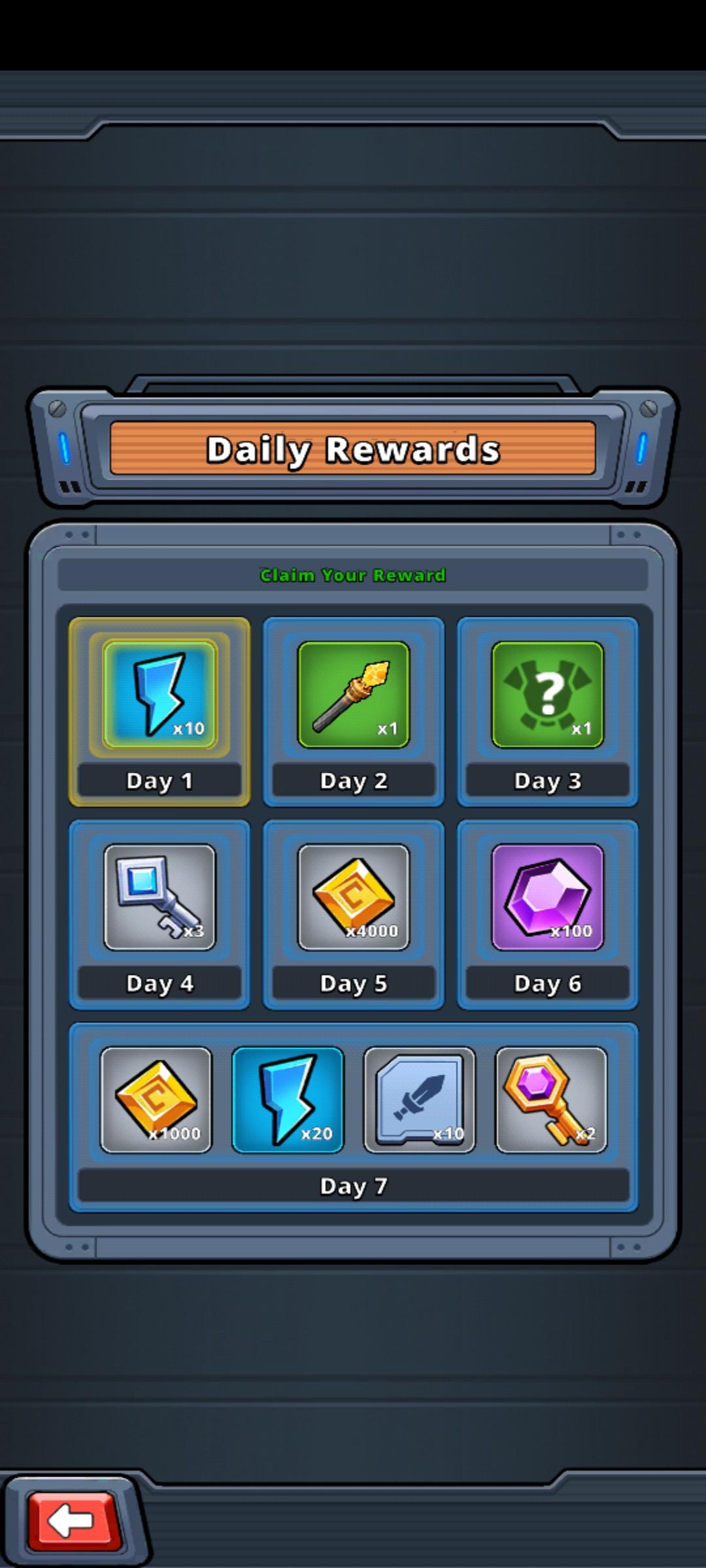706x1568 pixels.
Task: Go back with the red arrow button
Action: 74,1521
